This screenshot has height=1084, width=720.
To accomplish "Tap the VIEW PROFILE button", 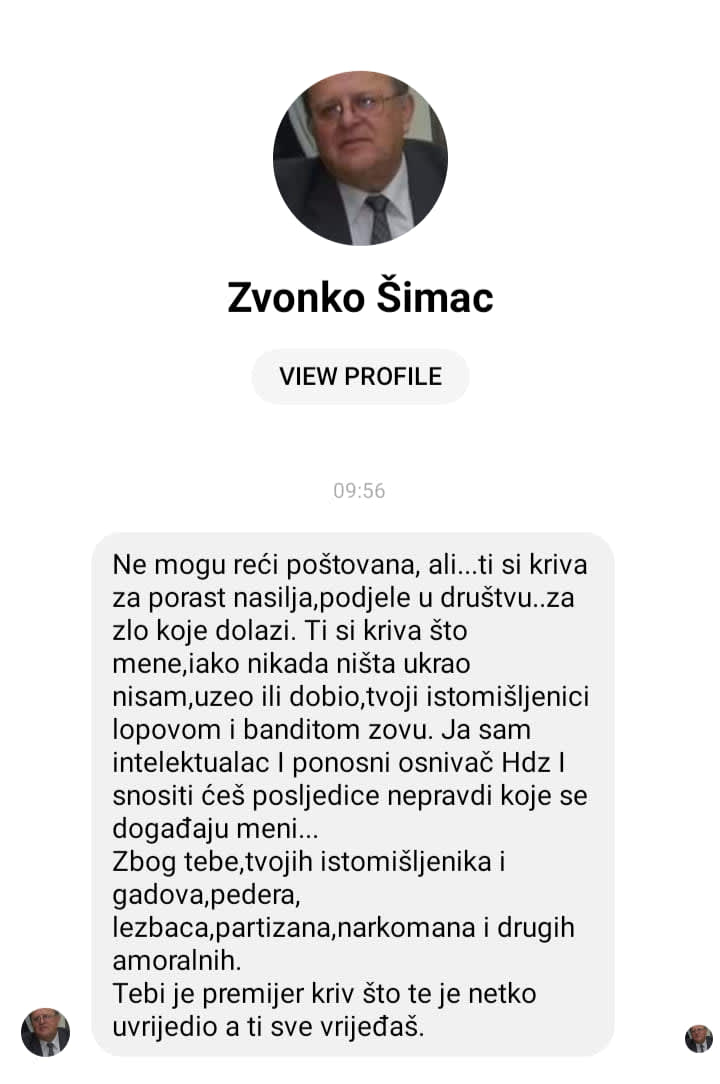I will [x=360, y=377].
